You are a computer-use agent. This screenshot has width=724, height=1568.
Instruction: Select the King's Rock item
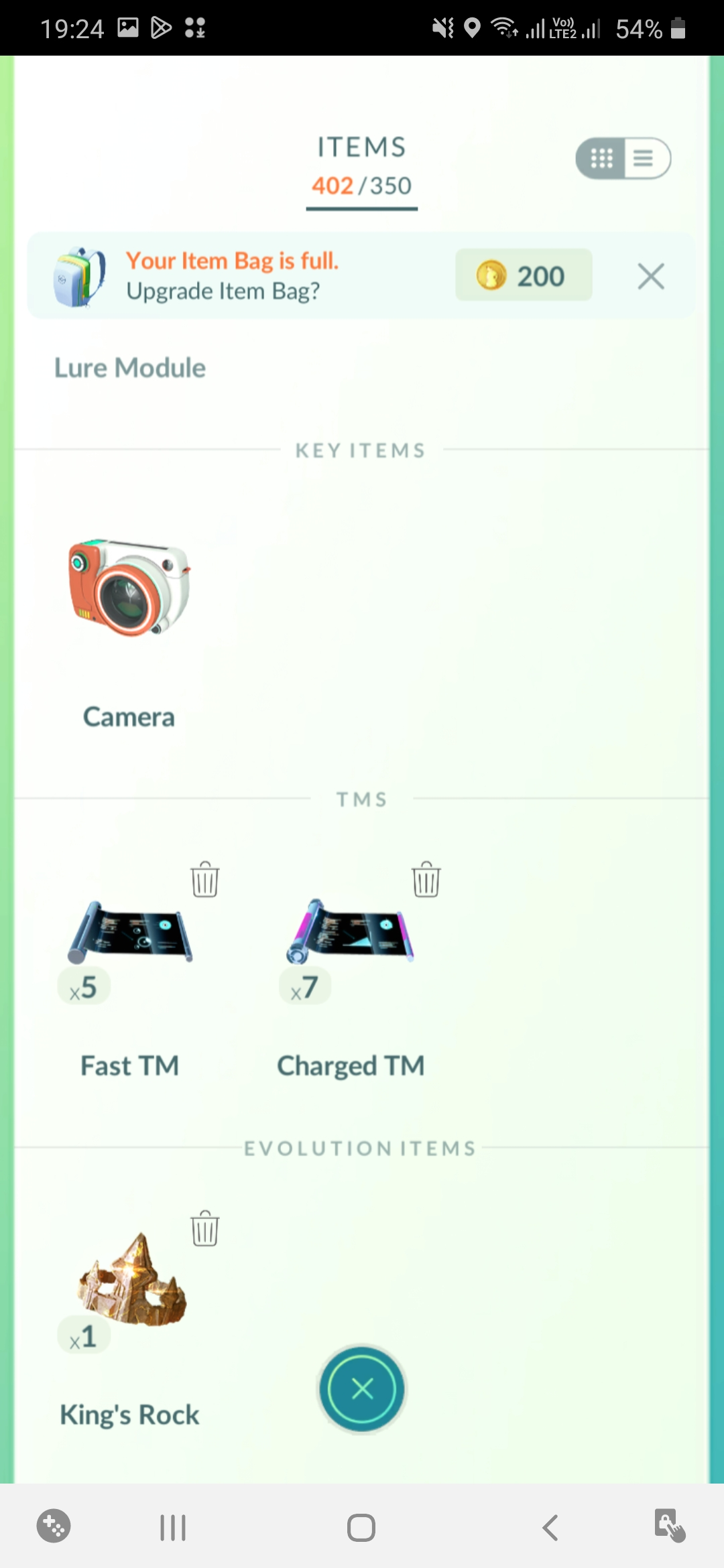(x=131, y=1281)
